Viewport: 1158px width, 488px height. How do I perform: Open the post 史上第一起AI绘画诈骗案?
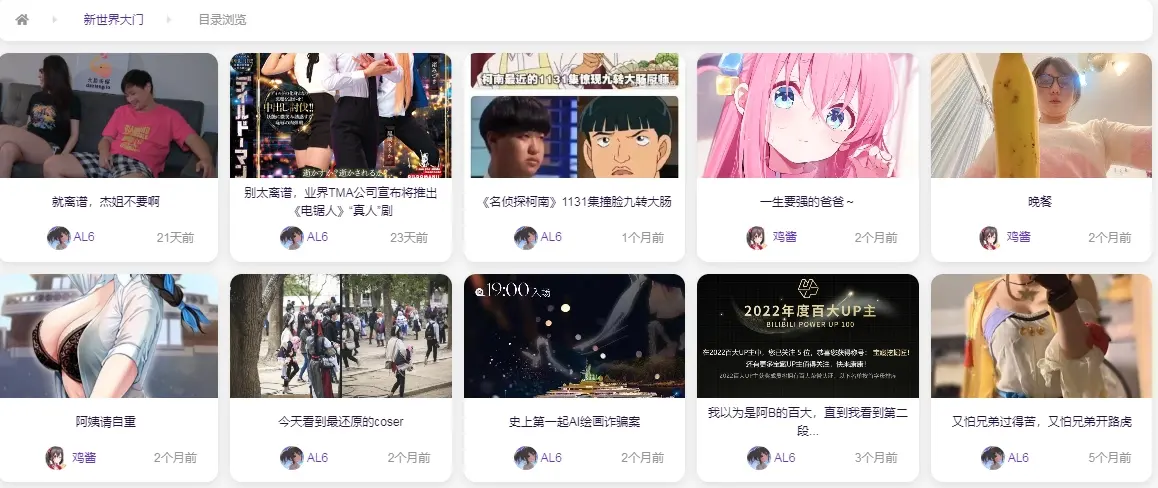pyautogui.click(x=574, y=422)
